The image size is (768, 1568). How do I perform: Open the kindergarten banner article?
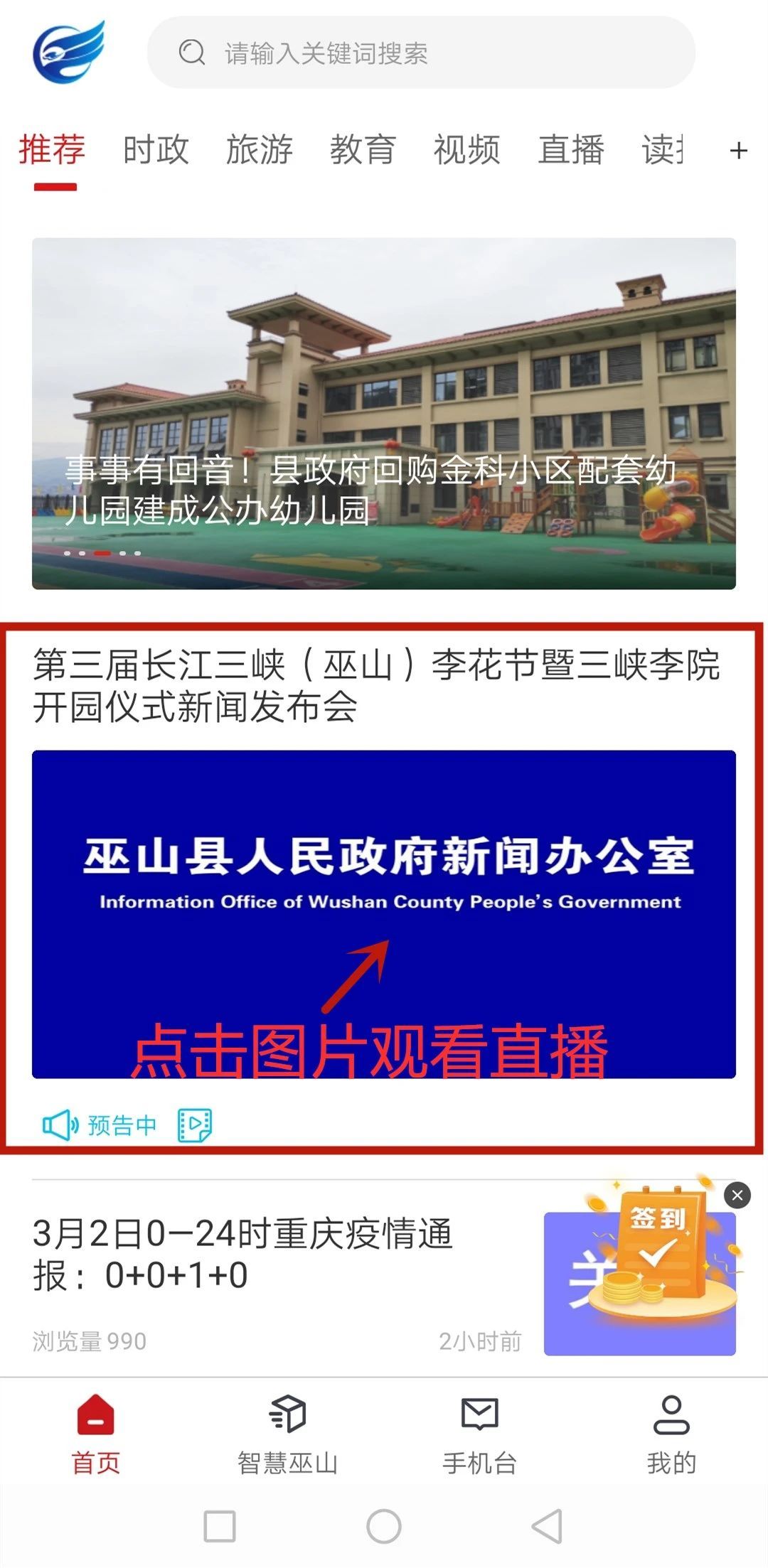coord(384,413)
